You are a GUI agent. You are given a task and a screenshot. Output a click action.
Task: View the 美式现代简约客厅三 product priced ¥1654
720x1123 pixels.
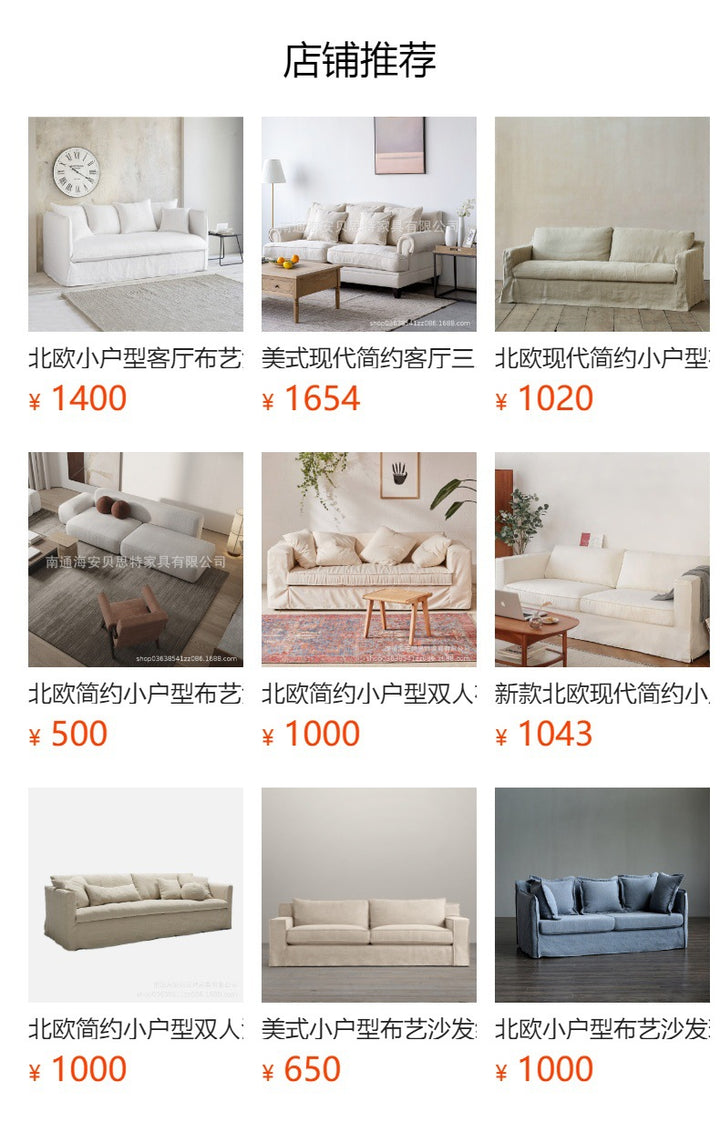point(368,224)
